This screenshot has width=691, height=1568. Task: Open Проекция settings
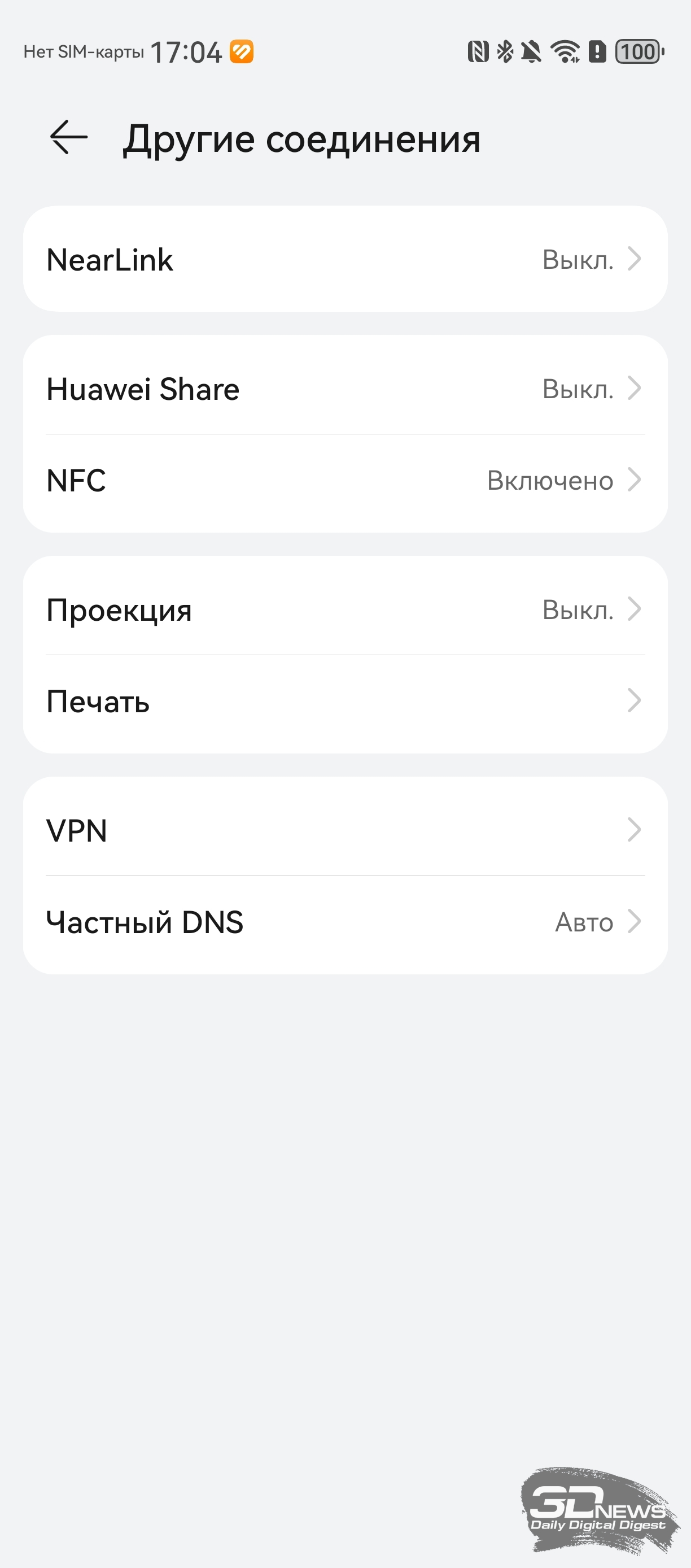(x=345, y=609)
